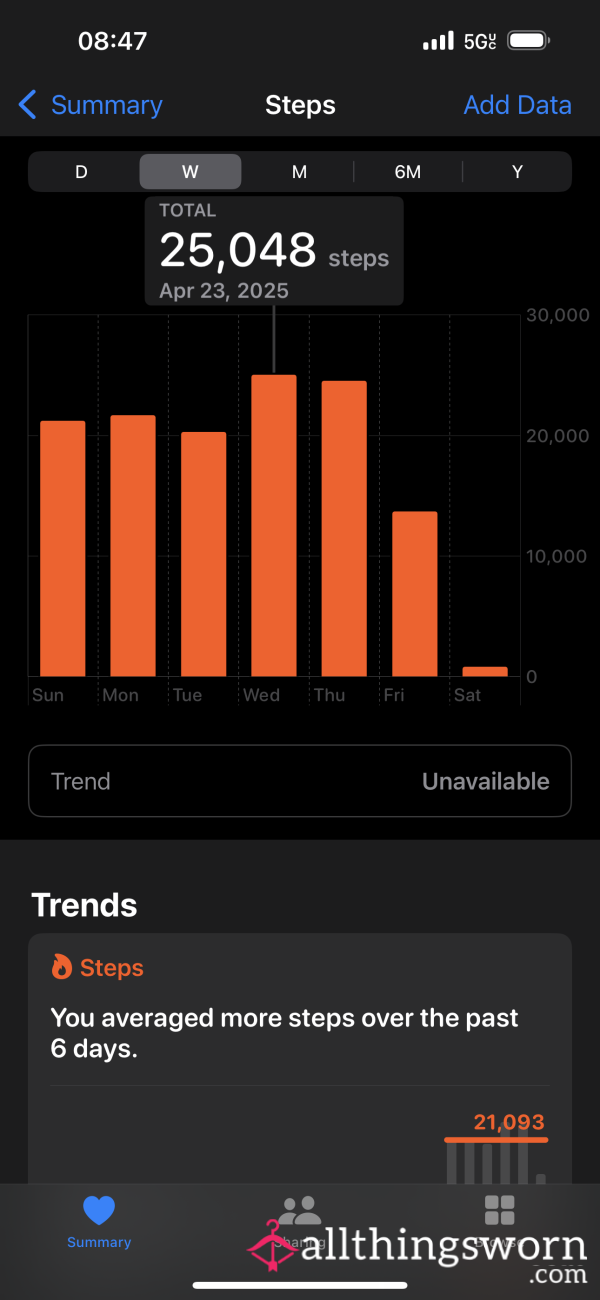
Task: Show the 6M range
Action: (x=408, y=172)
